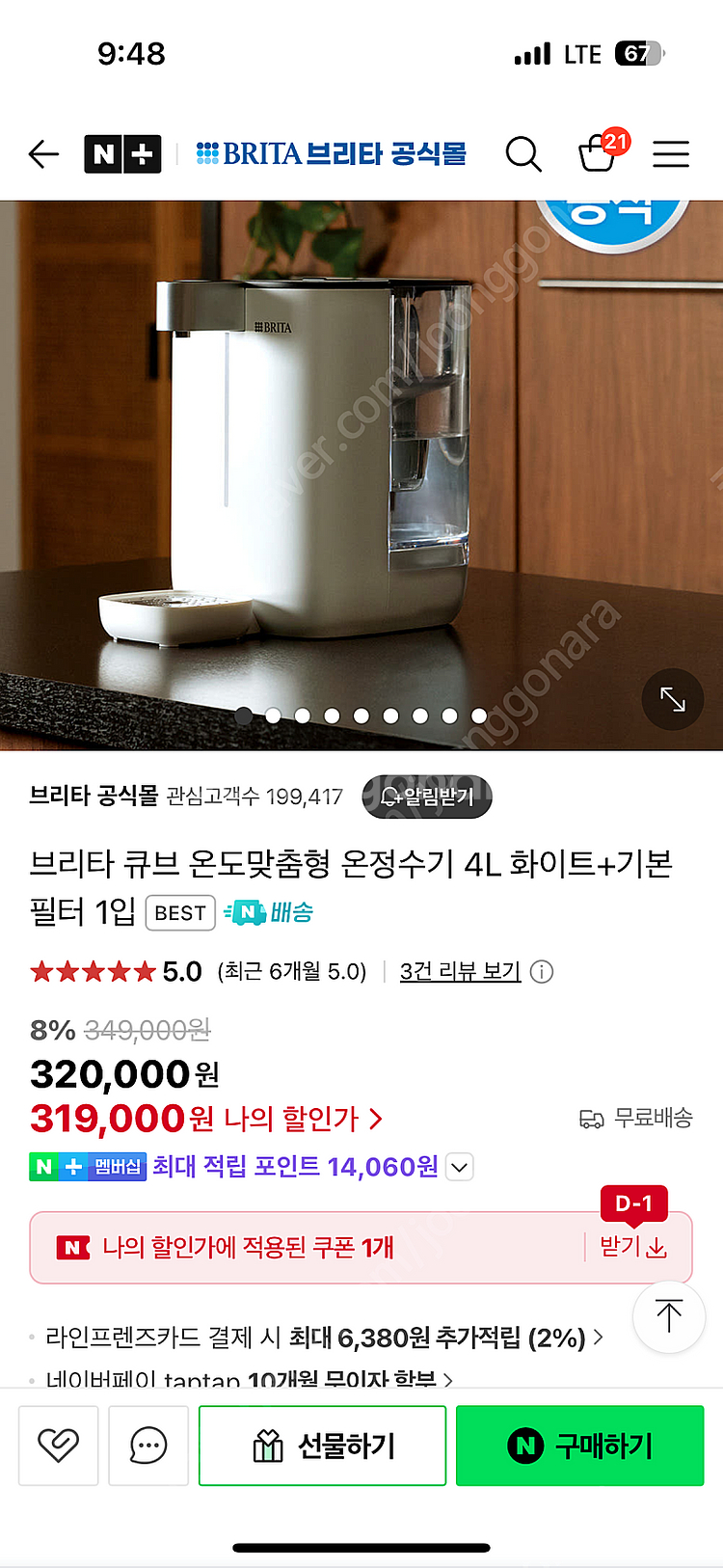Open the 브리타 공식몰 seller name
Viewport: 723px width, 1568px height.
click(94, 796)
